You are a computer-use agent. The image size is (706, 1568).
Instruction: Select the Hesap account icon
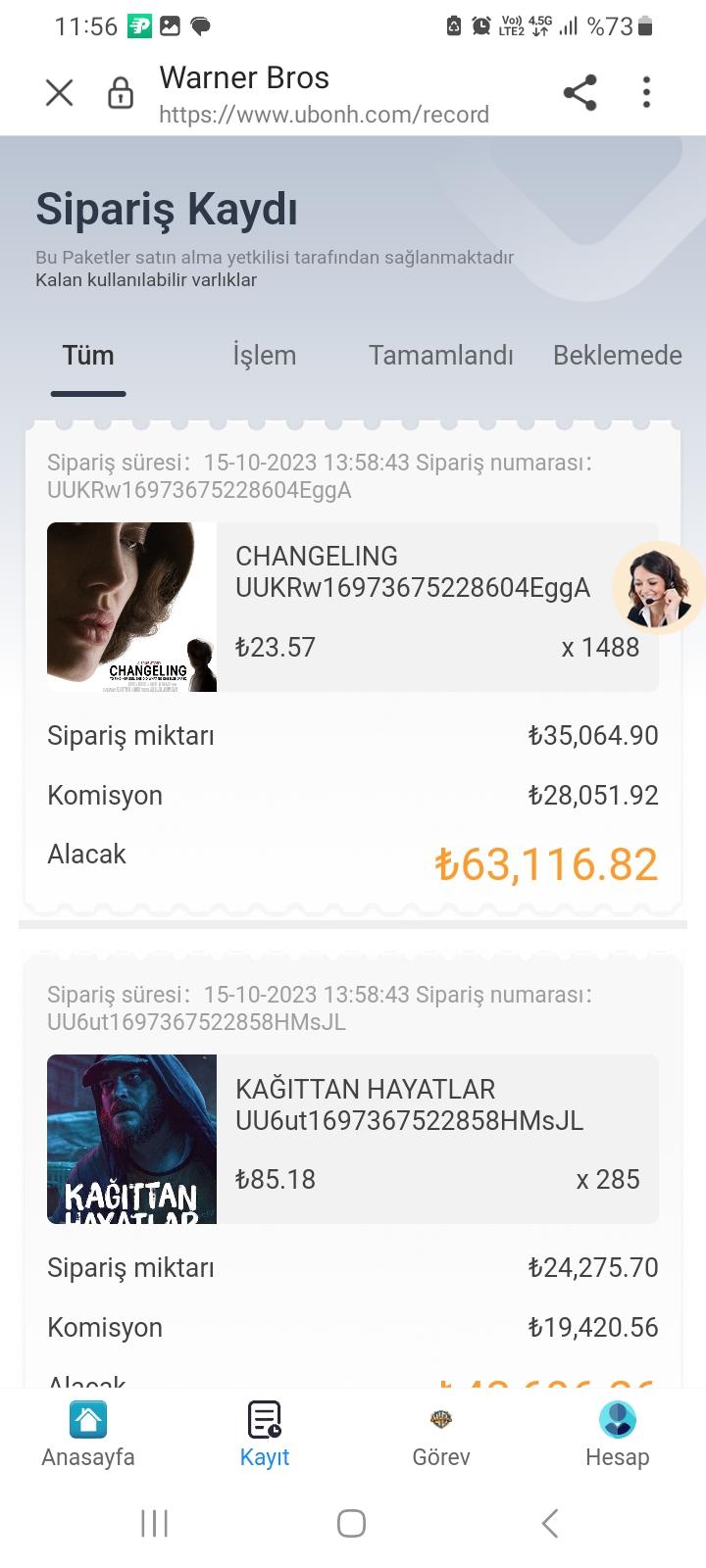tap(617, 1434)
